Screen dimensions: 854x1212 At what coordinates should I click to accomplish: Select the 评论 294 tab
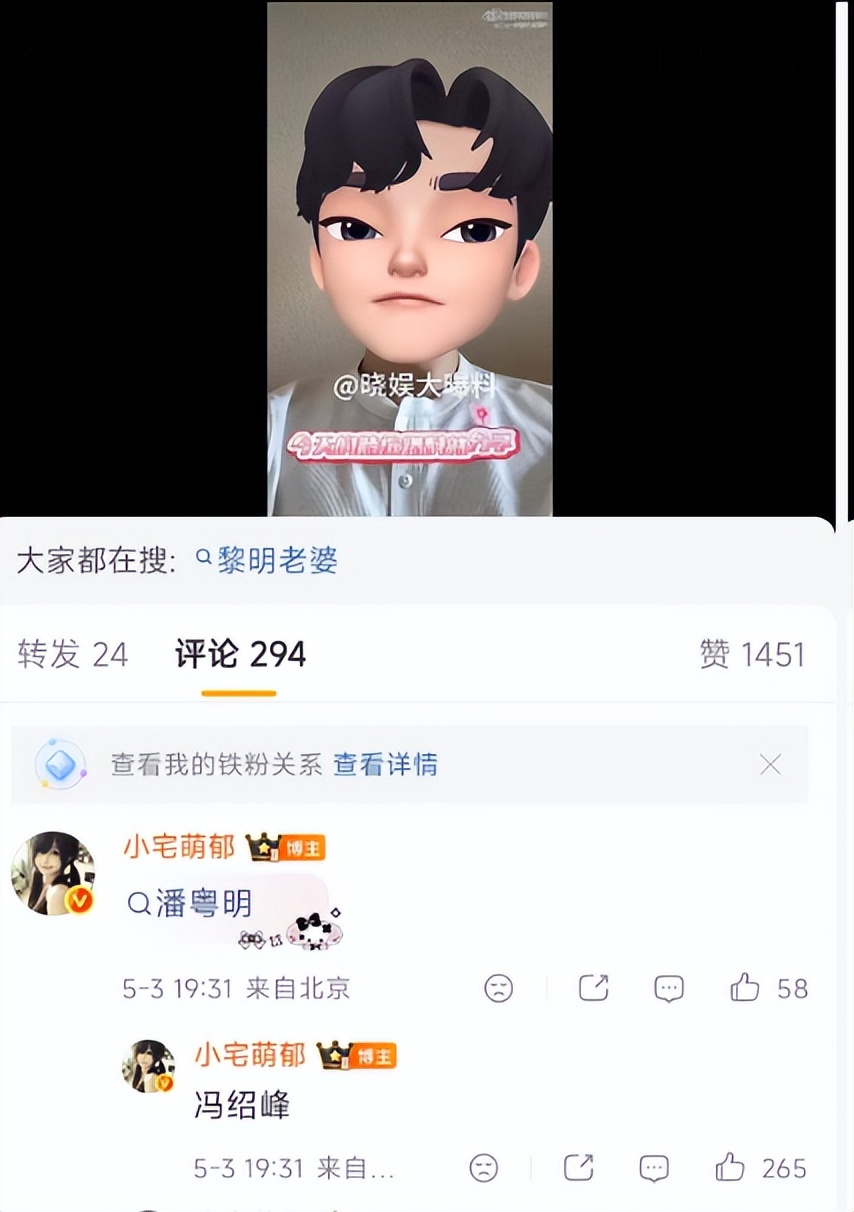click(x=240, y=654)
